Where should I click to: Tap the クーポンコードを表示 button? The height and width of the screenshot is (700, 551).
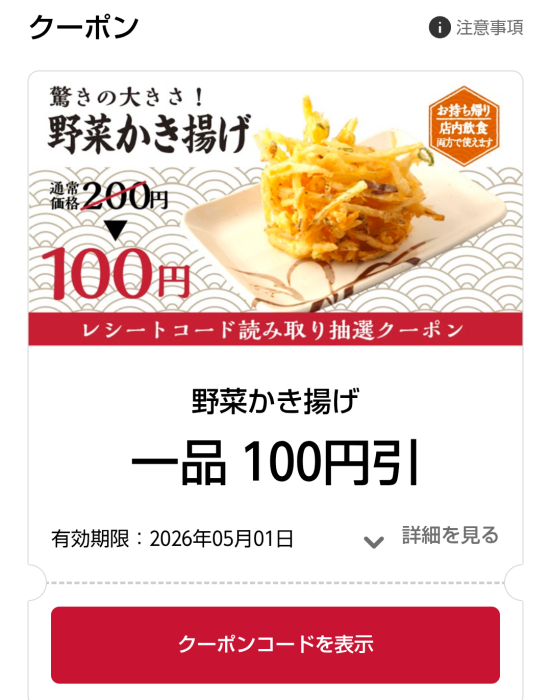[275, 645]
